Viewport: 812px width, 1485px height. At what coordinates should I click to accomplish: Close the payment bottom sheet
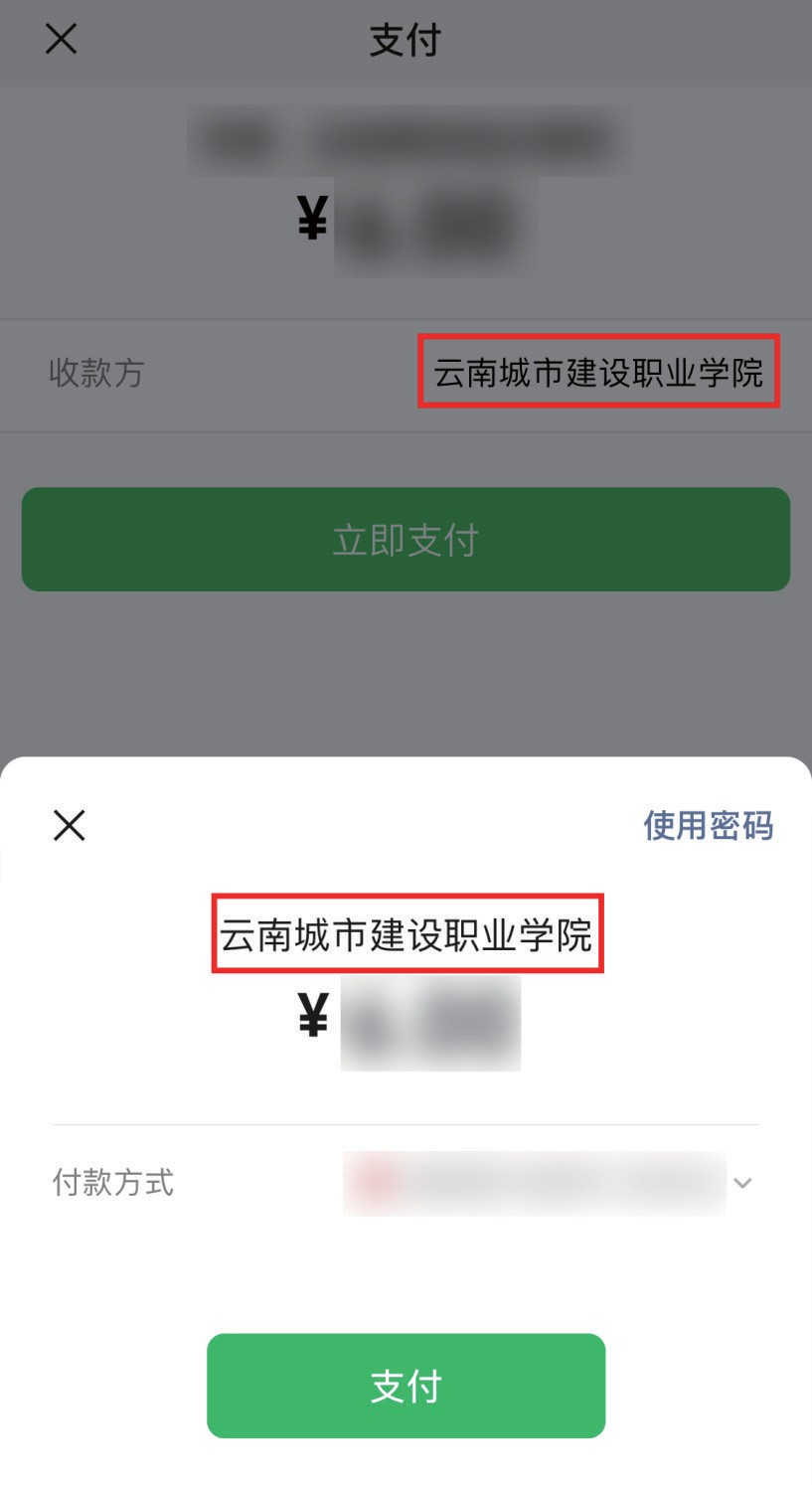[70, 825]
